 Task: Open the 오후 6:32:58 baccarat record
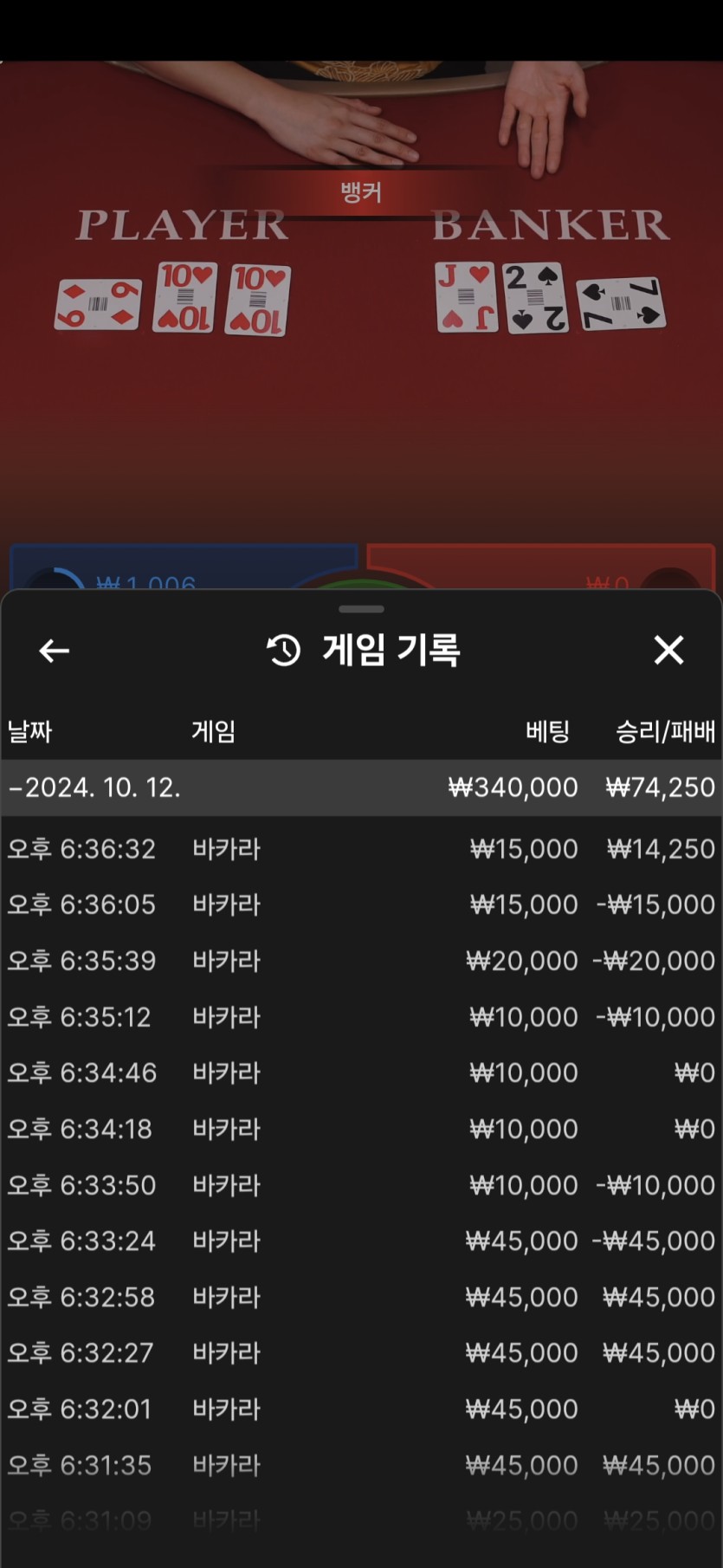(361, 1297)
